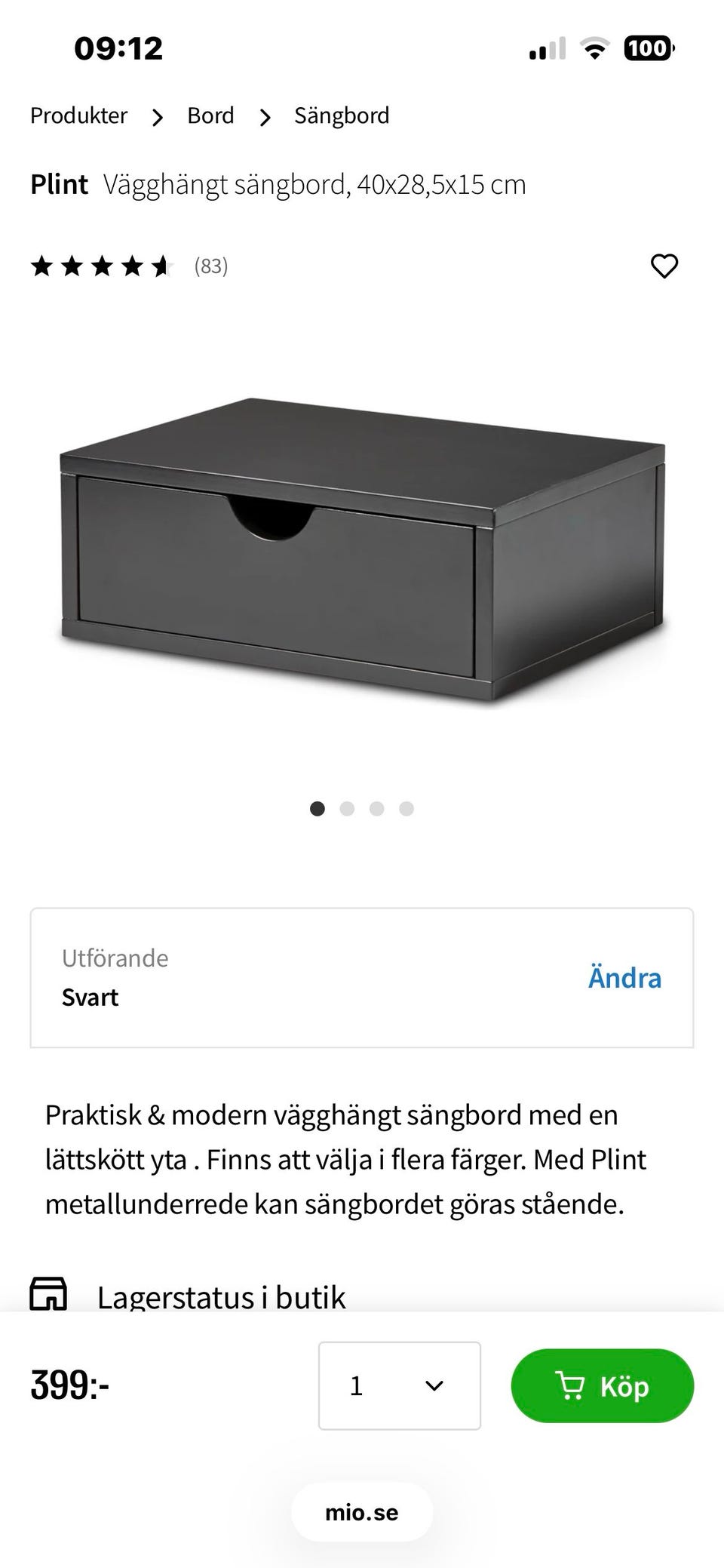Tap the chevron after Produkter
This screenshot has height=1568, width=724.
coord(157,116)
